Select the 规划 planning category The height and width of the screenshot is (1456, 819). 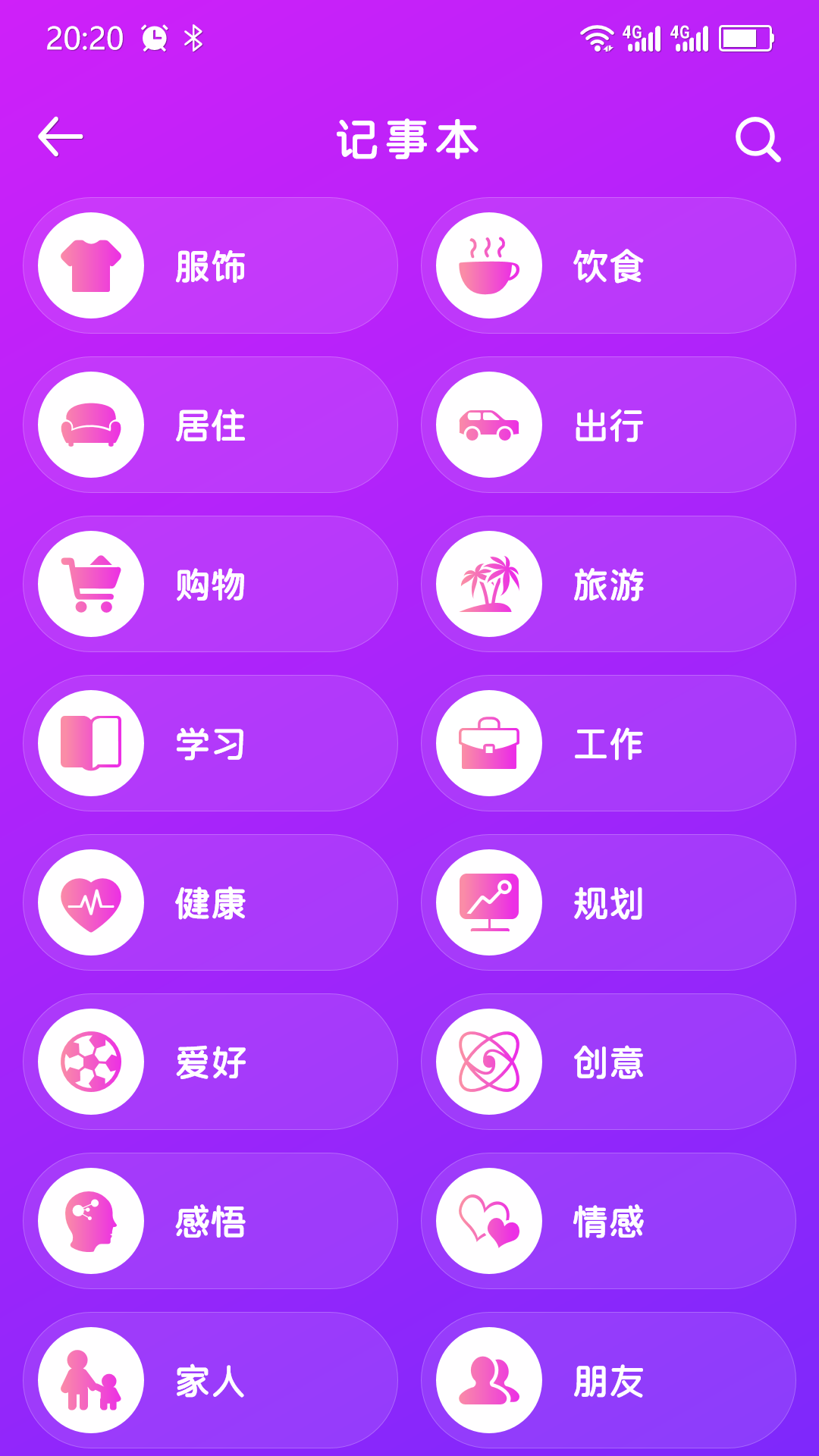tap(608, 902)
